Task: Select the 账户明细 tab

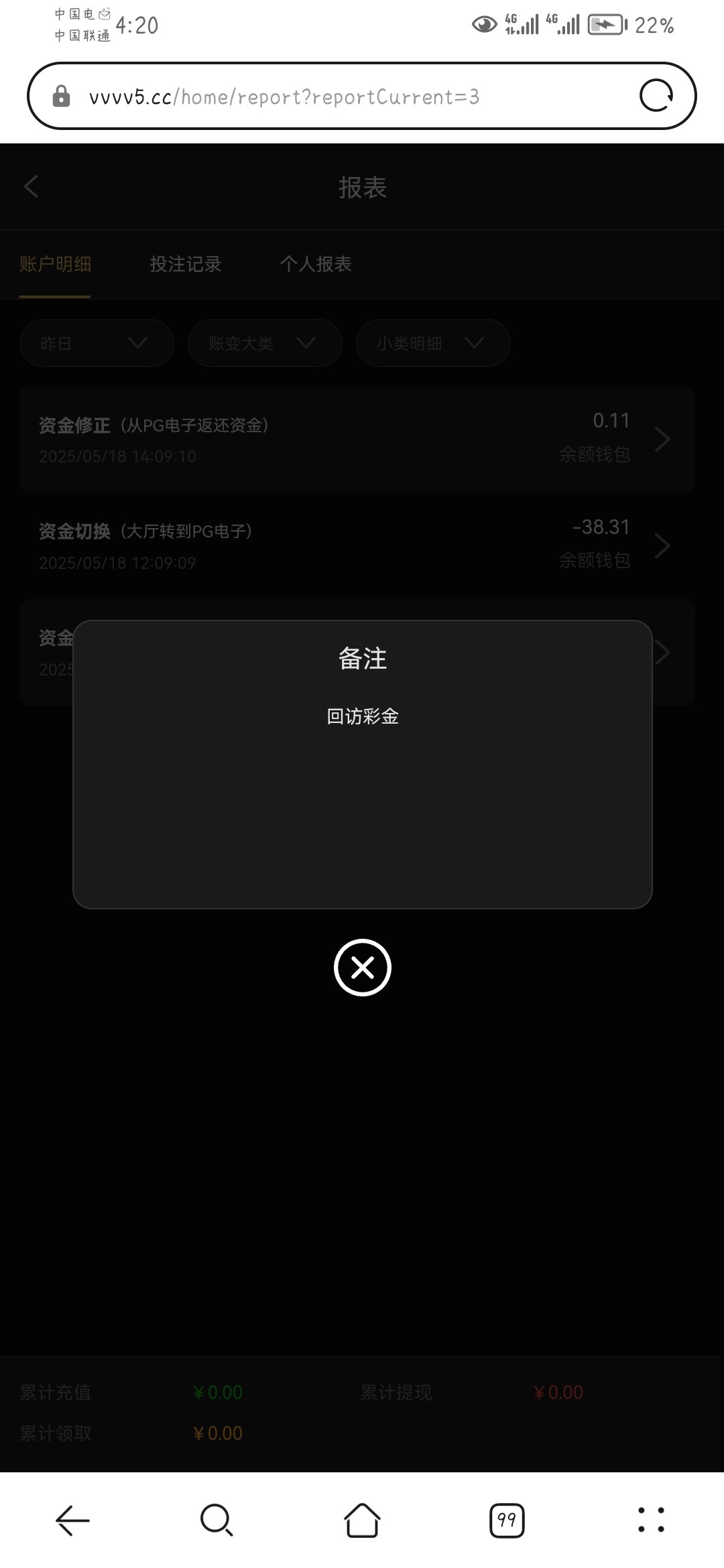Action: coord(56,265)
